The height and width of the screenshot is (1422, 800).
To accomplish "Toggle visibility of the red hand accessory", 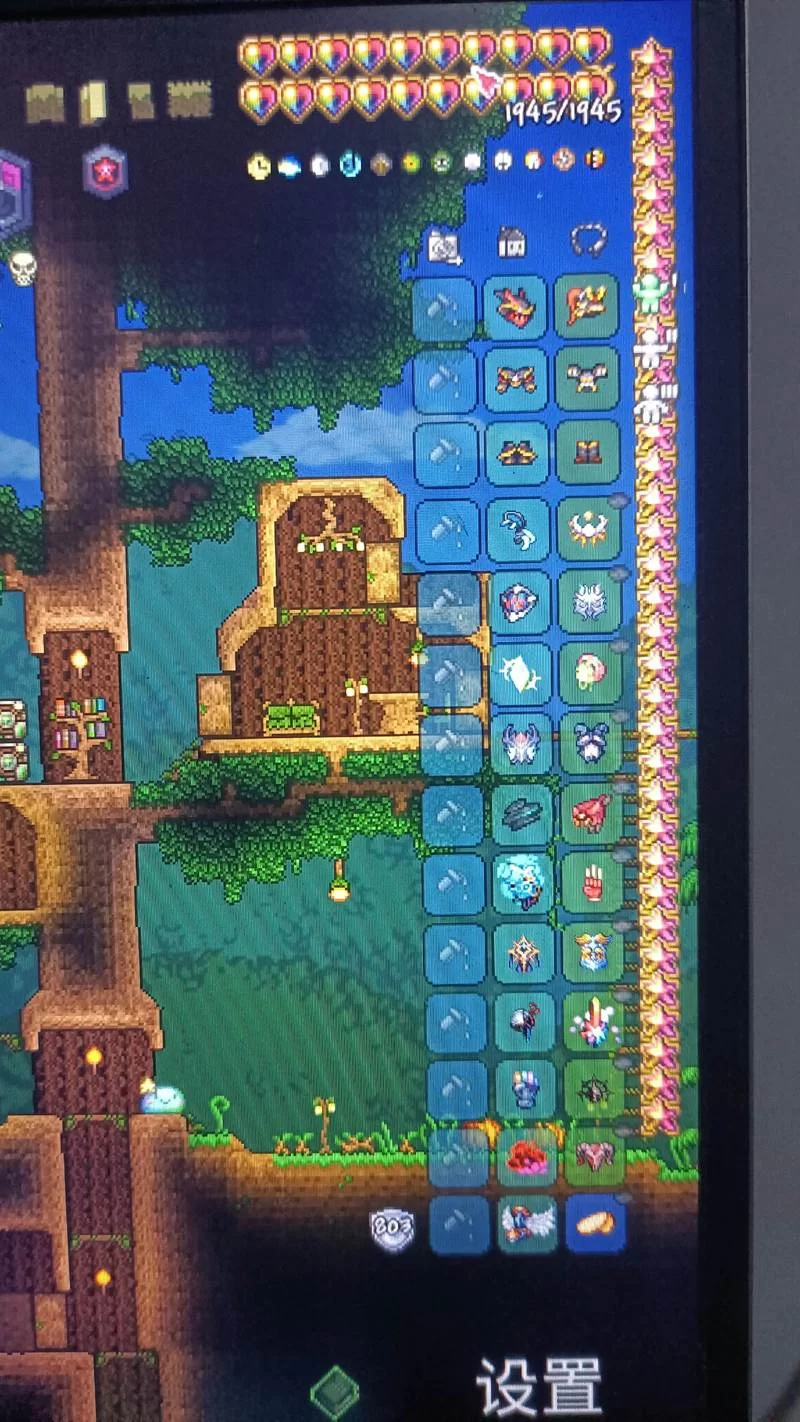I will click(x=624, y=856).
